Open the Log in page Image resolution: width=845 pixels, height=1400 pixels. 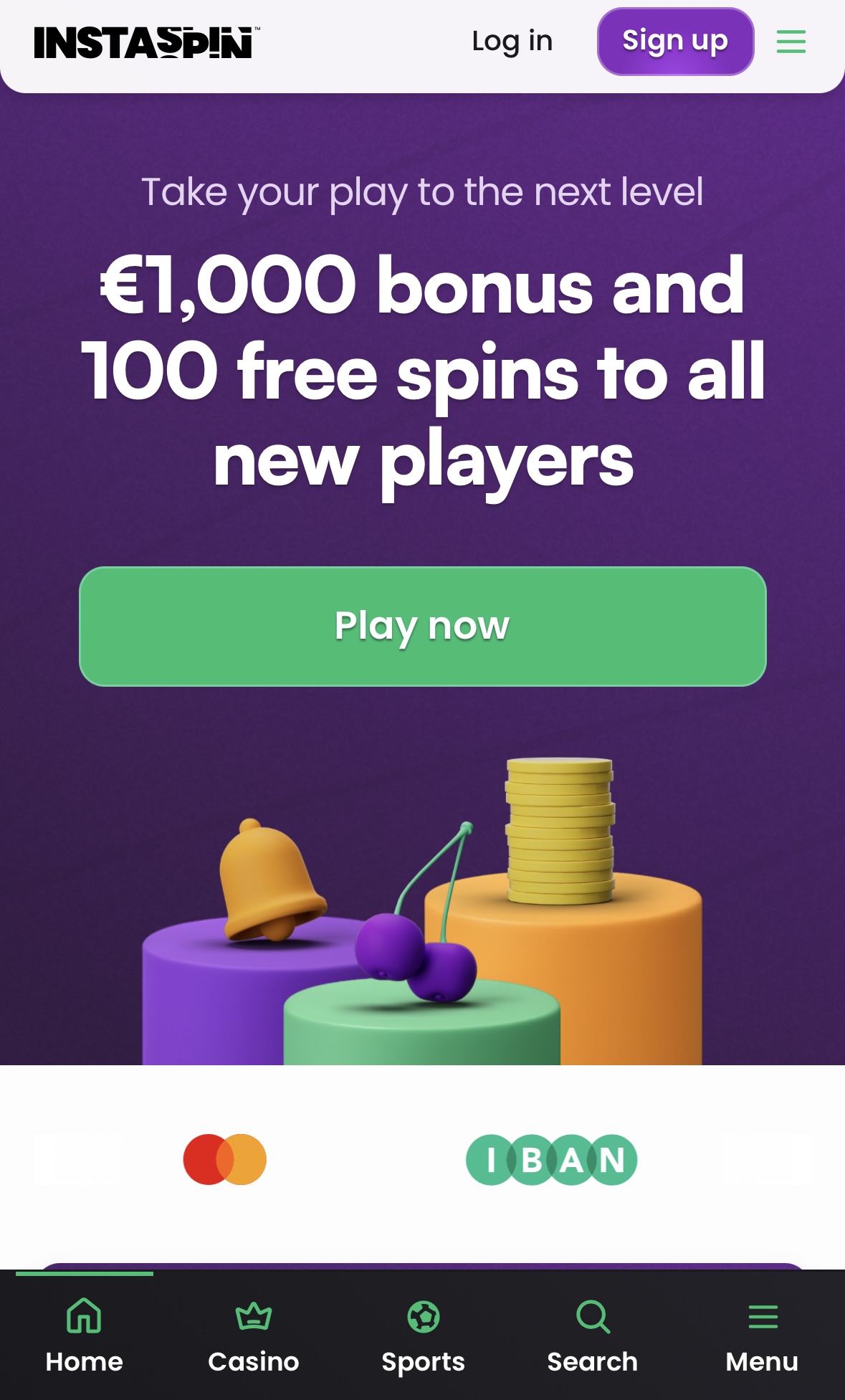pyautogui.click(x=512, y=42)
